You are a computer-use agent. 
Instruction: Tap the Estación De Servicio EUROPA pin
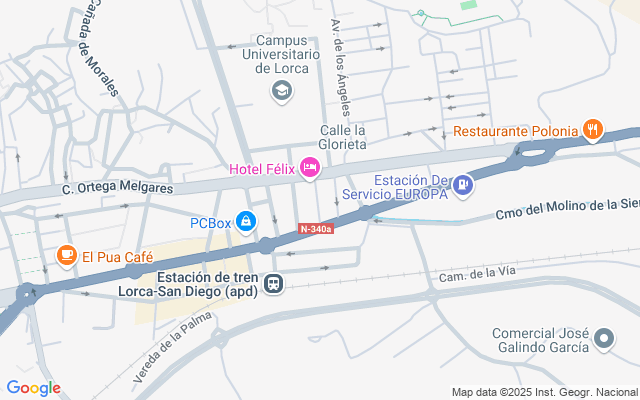462,184
